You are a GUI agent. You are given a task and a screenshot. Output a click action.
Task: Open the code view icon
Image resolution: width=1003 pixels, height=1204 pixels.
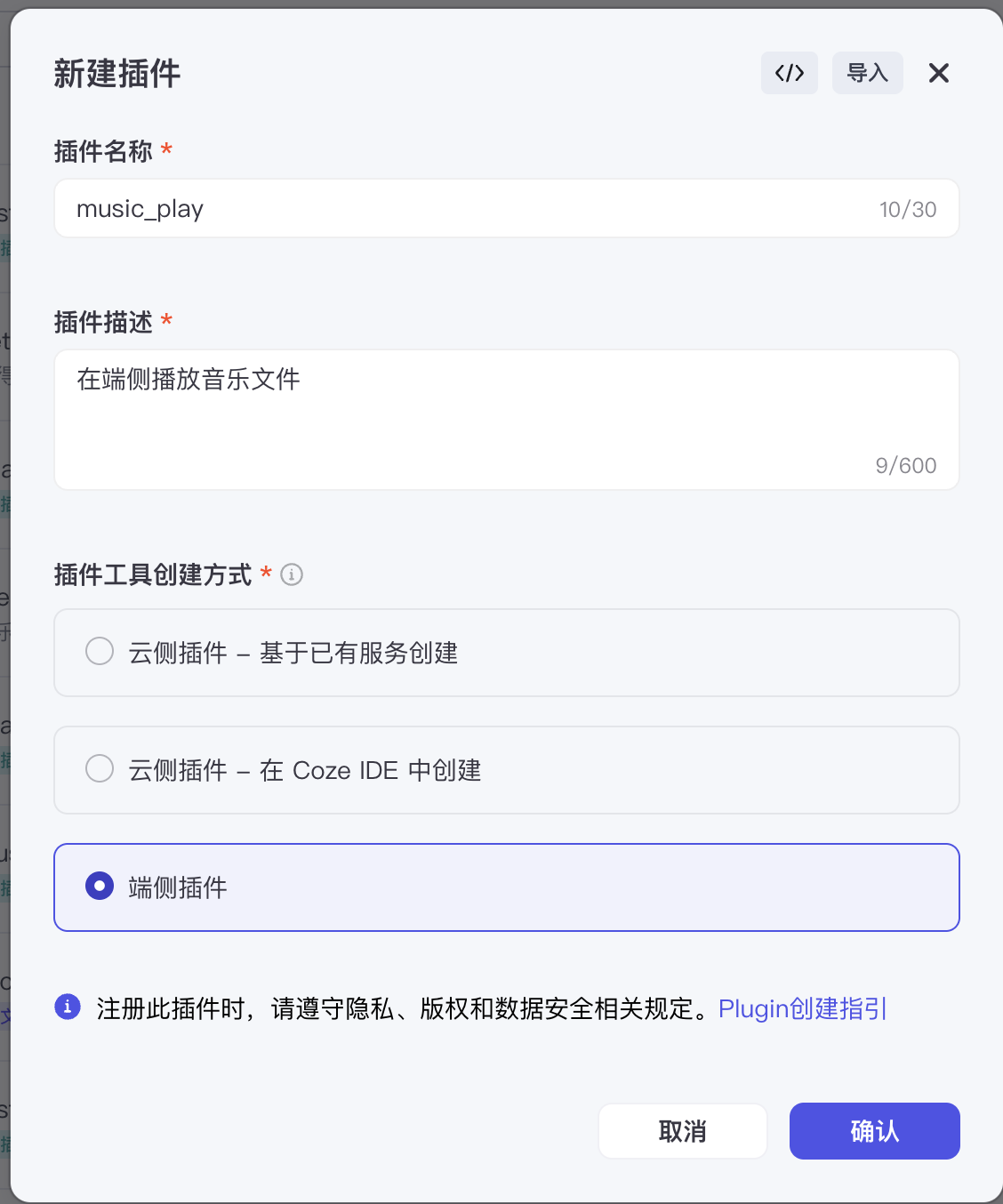(x=789, y=73)
